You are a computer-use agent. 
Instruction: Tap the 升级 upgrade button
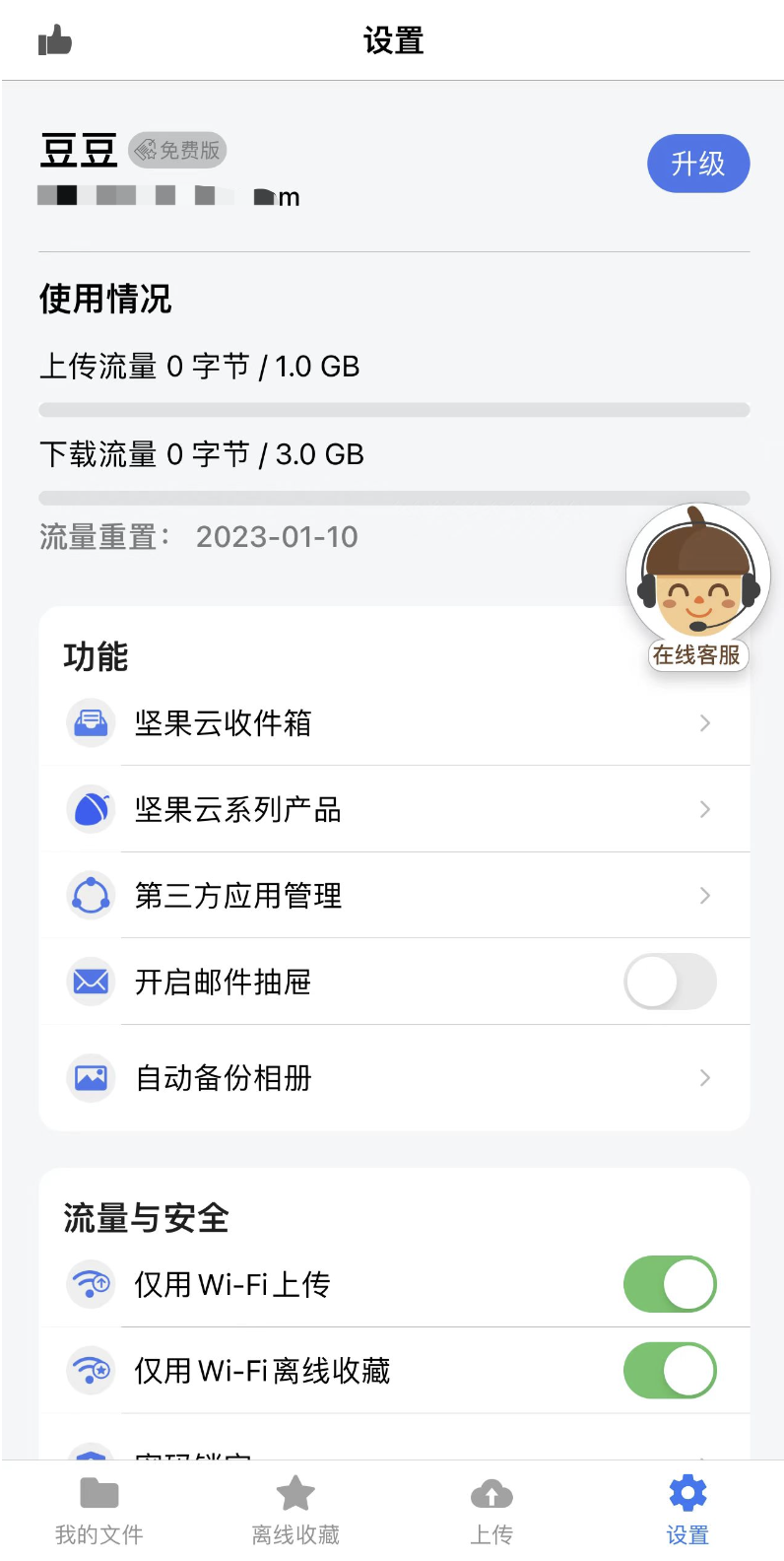coord(698,163)
